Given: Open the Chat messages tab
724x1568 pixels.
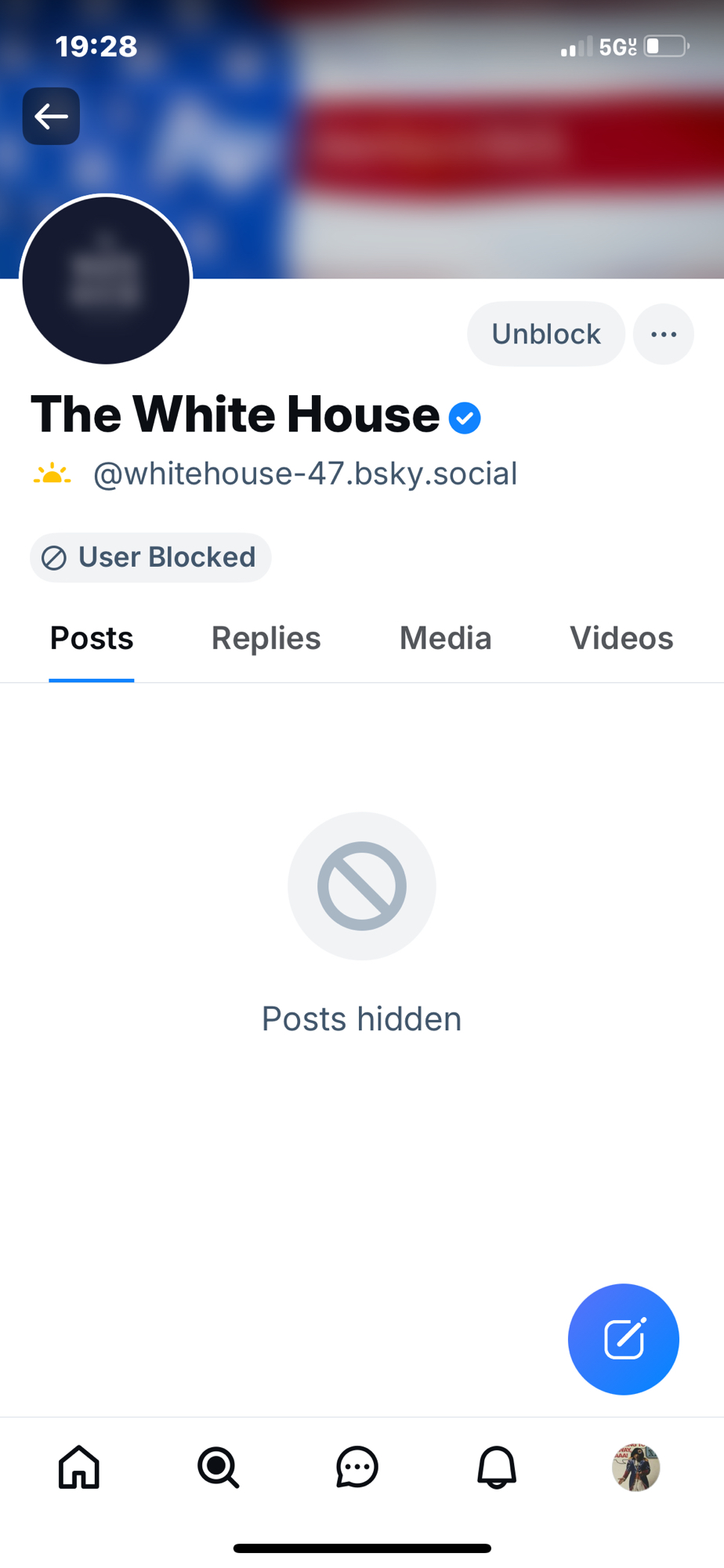Looking at the screenshot, I should (357, 1467).
